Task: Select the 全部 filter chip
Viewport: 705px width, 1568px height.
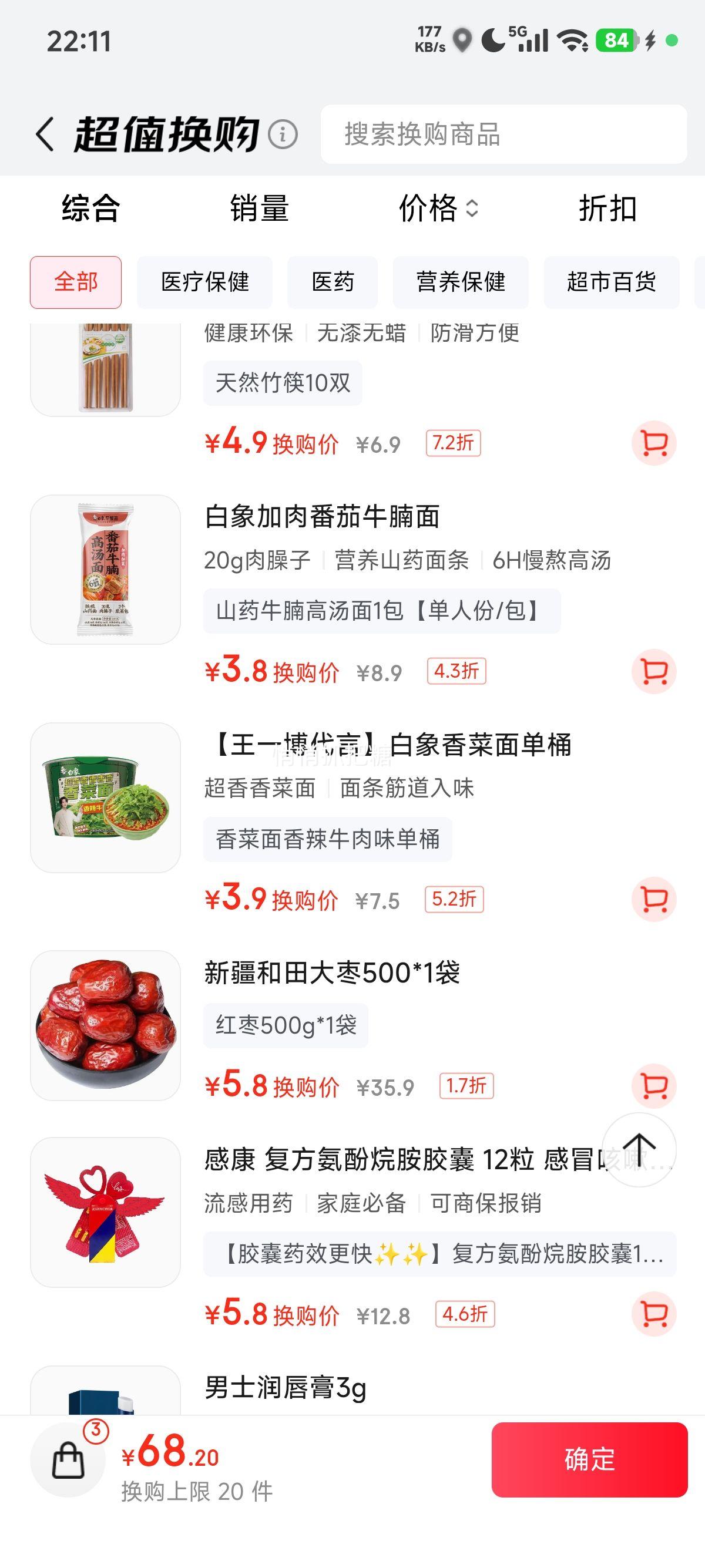Action: point(75,282)
